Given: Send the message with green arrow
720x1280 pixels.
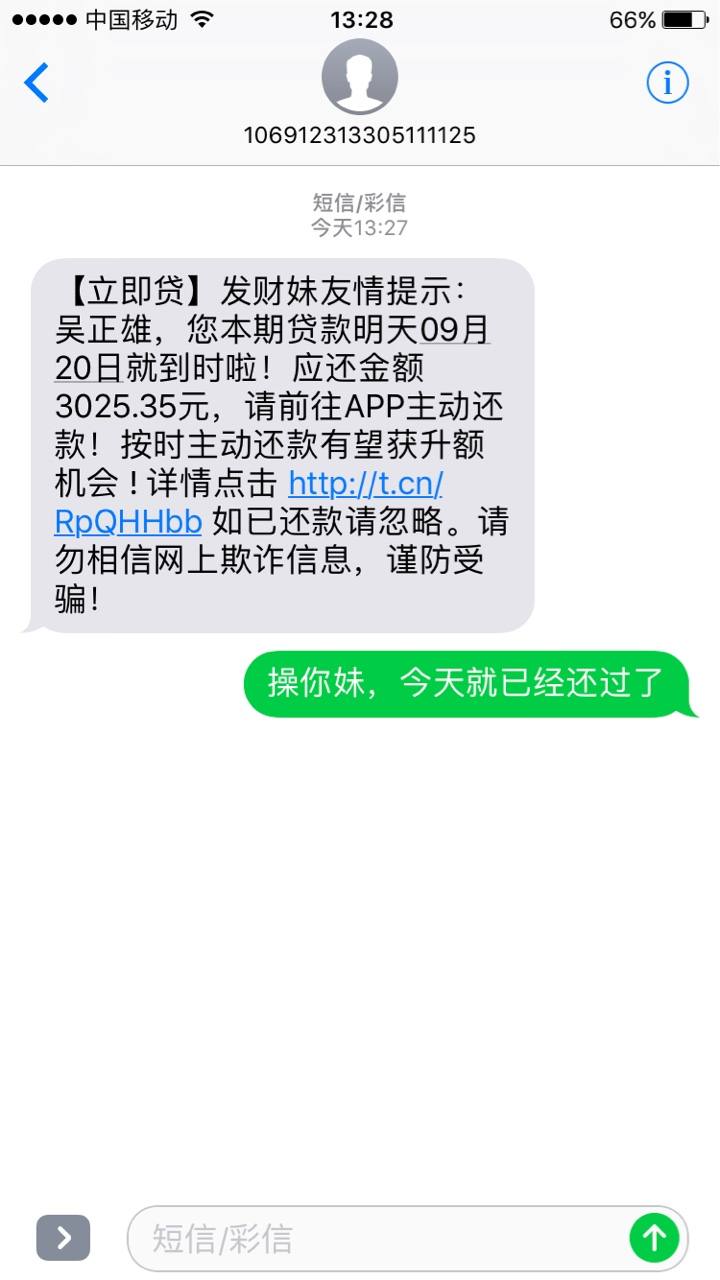Looking at the screenshot, I should 654,1238.
